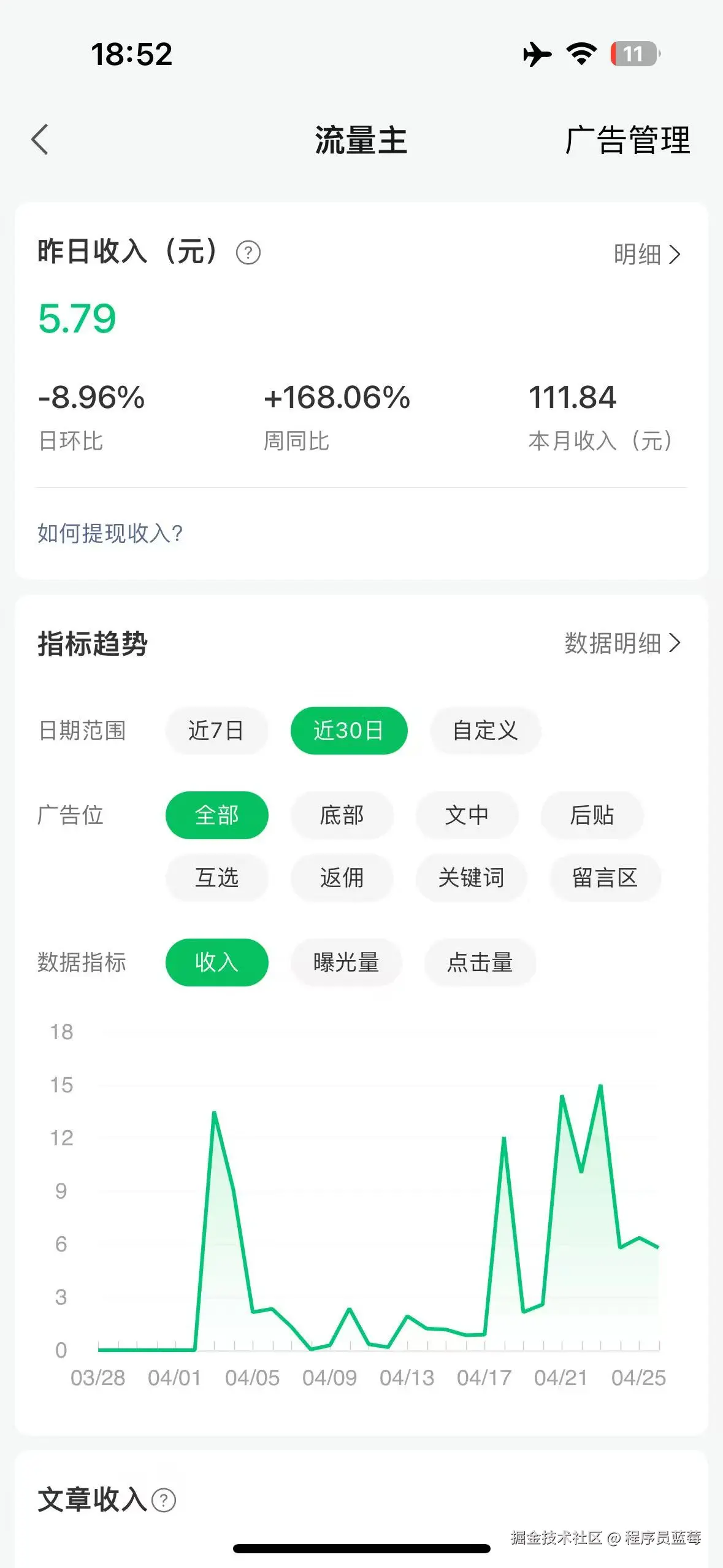Open the help icon beside 文章收入

(164, 1501)
